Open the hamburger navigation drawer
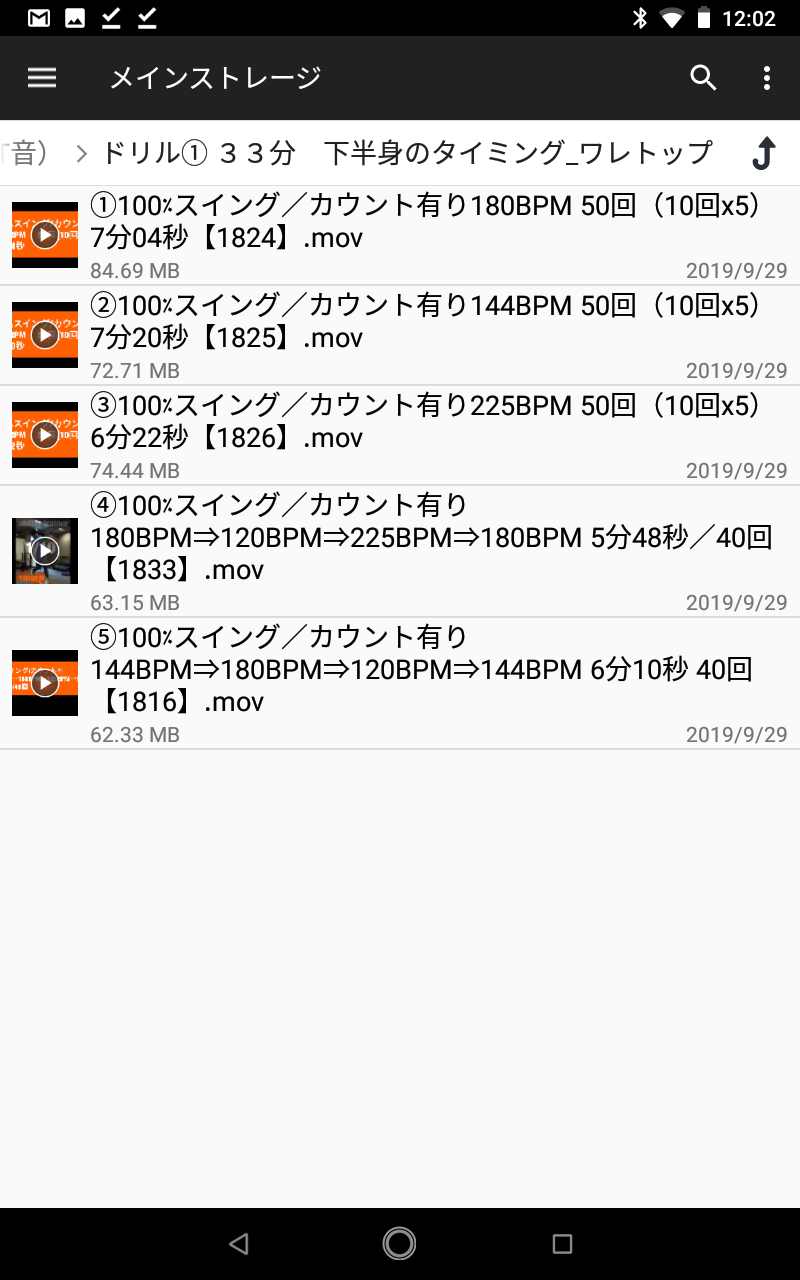This screenshot has height=1280, width=800. pos(42,78)
